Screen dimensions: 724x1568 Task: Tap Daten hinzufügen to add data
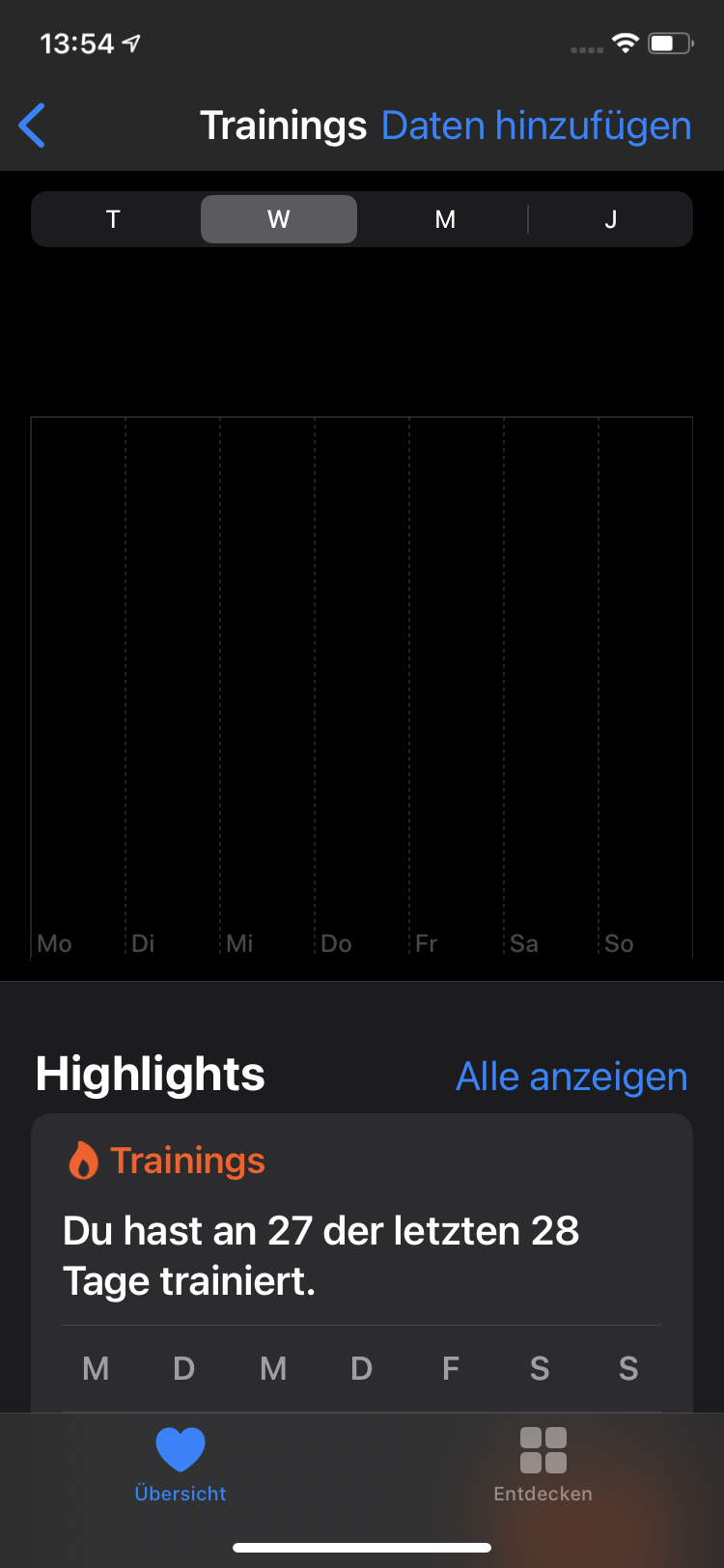pyautogui.click(x=536, y=126)
